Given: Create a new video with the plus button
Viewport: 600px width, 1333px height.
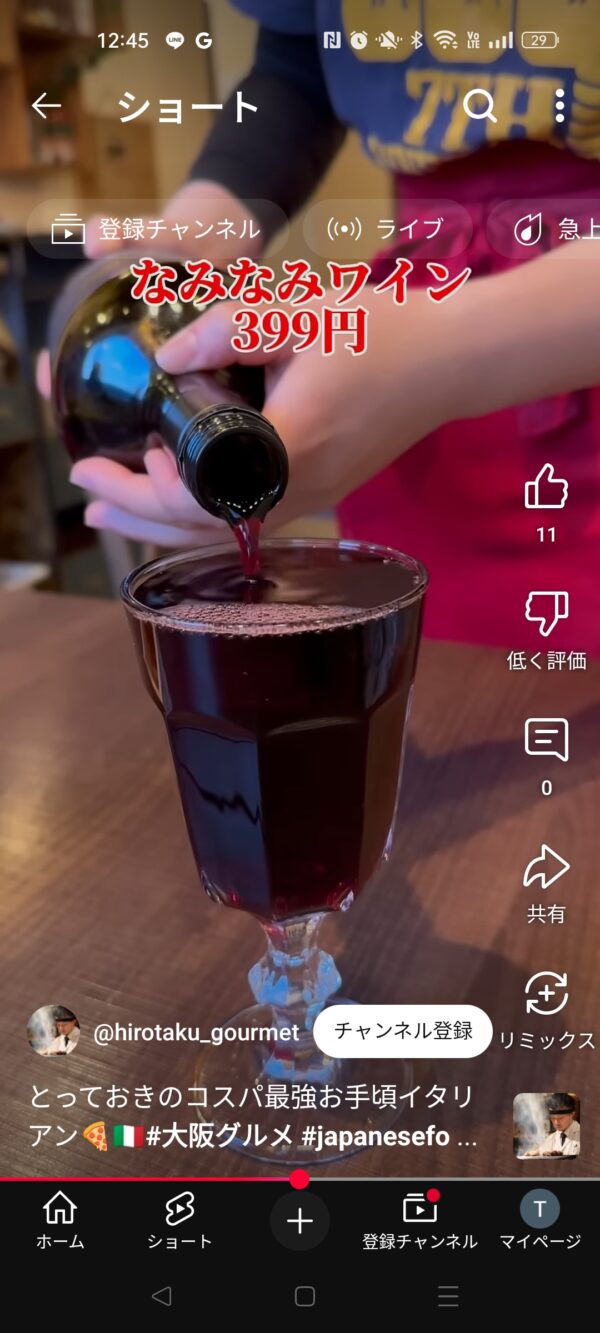Looking at the screenshot, I should tap(300, 1221).
